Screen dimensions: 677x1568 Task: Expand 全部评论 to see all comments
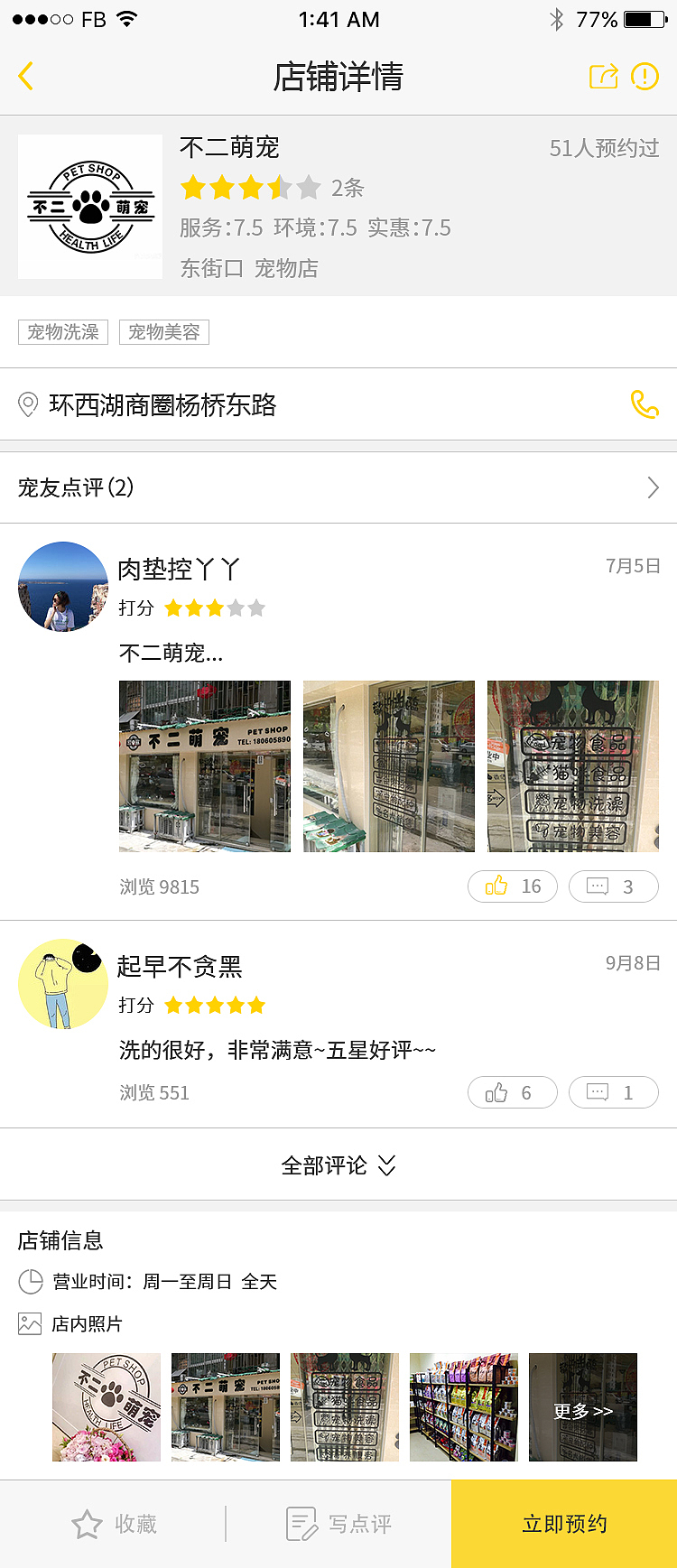[338, 1164]
